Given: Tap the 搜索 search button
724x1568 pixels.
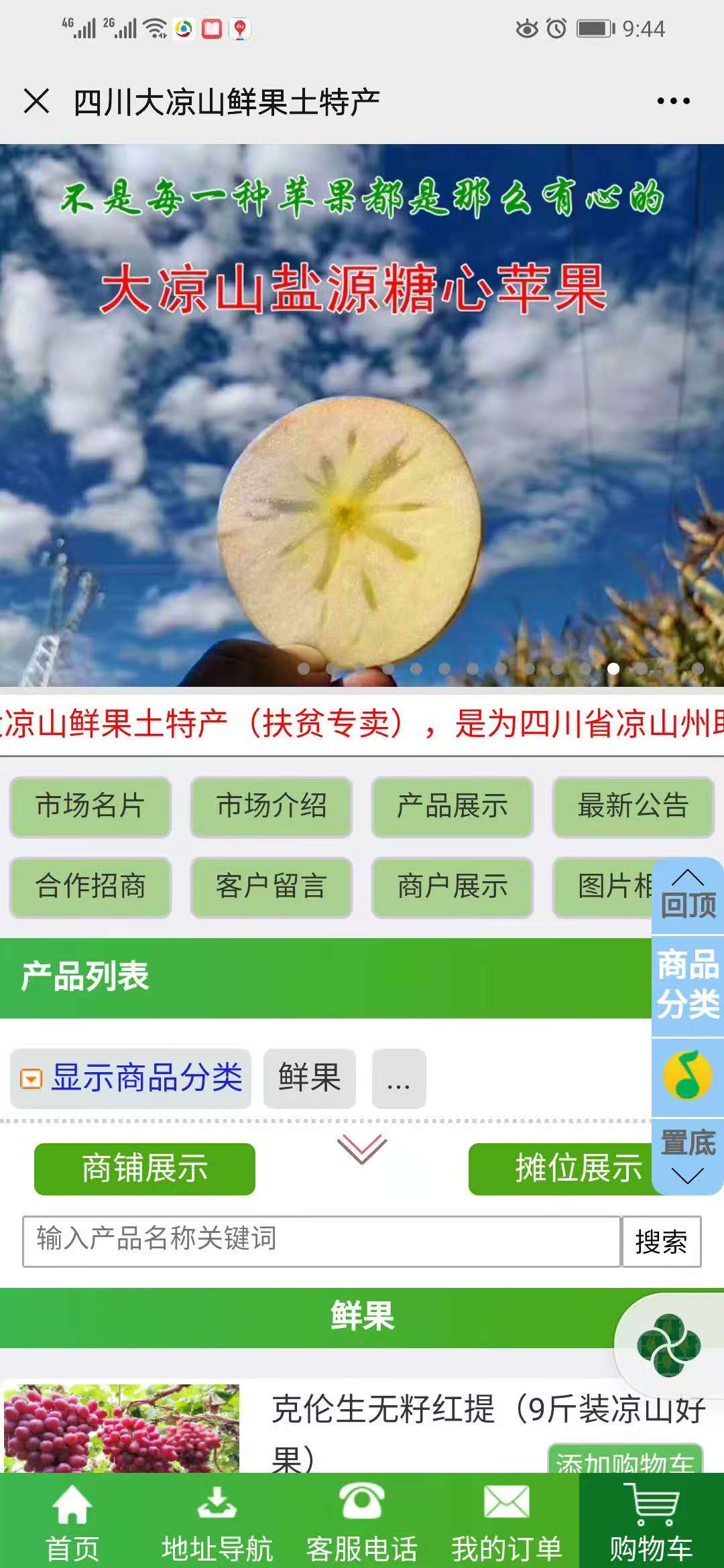Looking at the screenshot, I should pyautogui.click(x=661, y=1242).
